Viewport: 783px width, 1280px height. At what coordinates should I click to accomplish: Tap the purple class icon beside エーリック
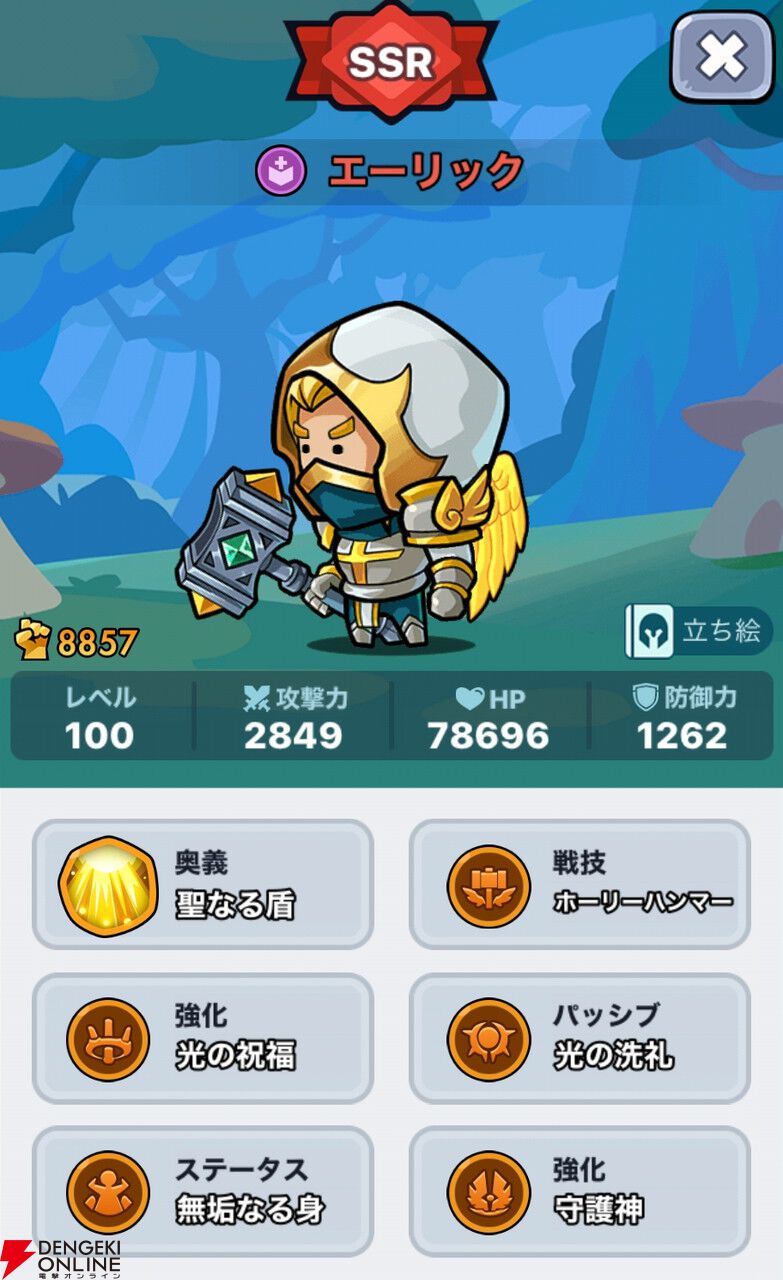pos(281,170)
